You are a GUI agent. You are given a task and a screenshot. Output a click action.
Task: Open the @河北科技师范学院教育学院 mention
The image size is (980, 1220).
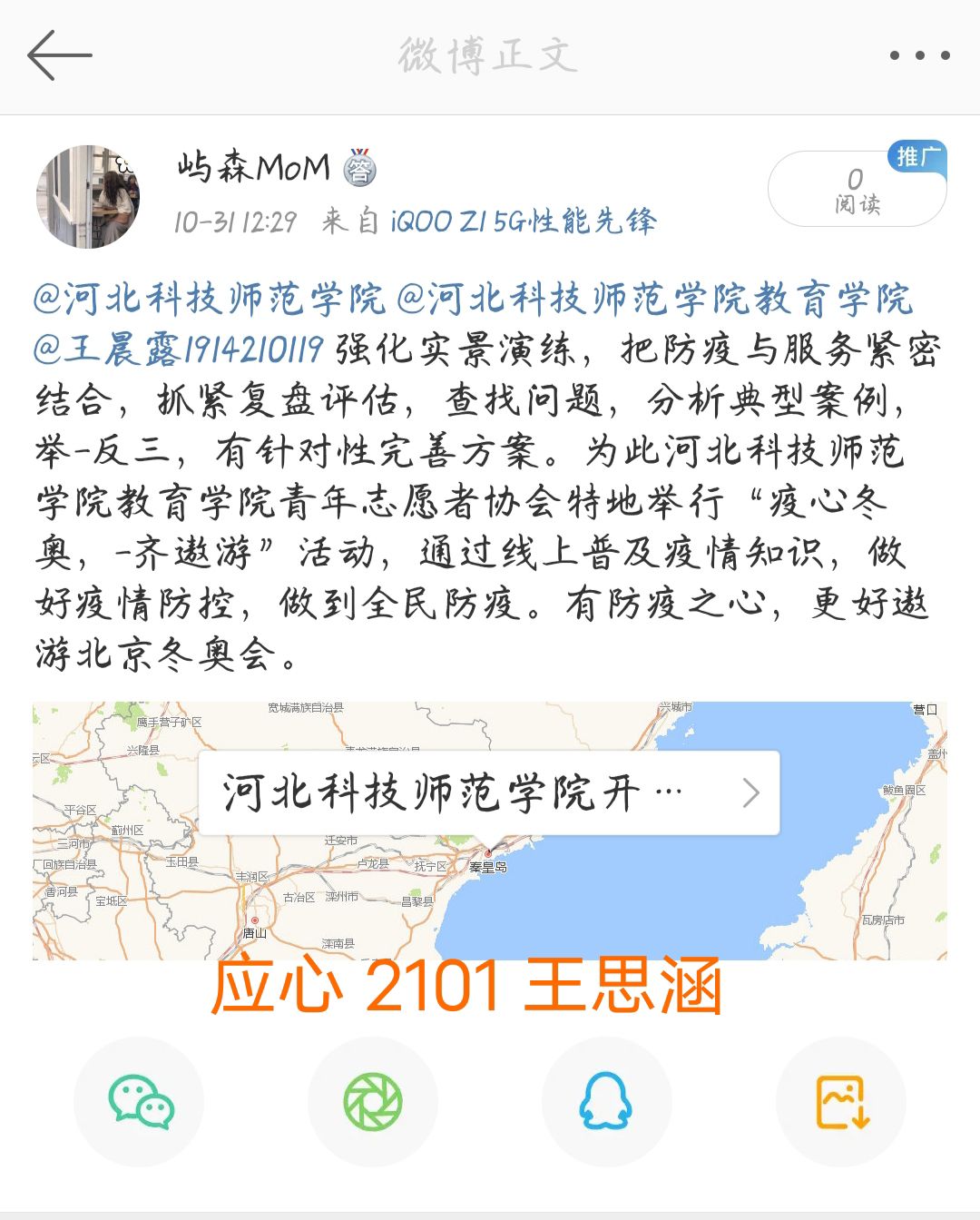[655, 299]
